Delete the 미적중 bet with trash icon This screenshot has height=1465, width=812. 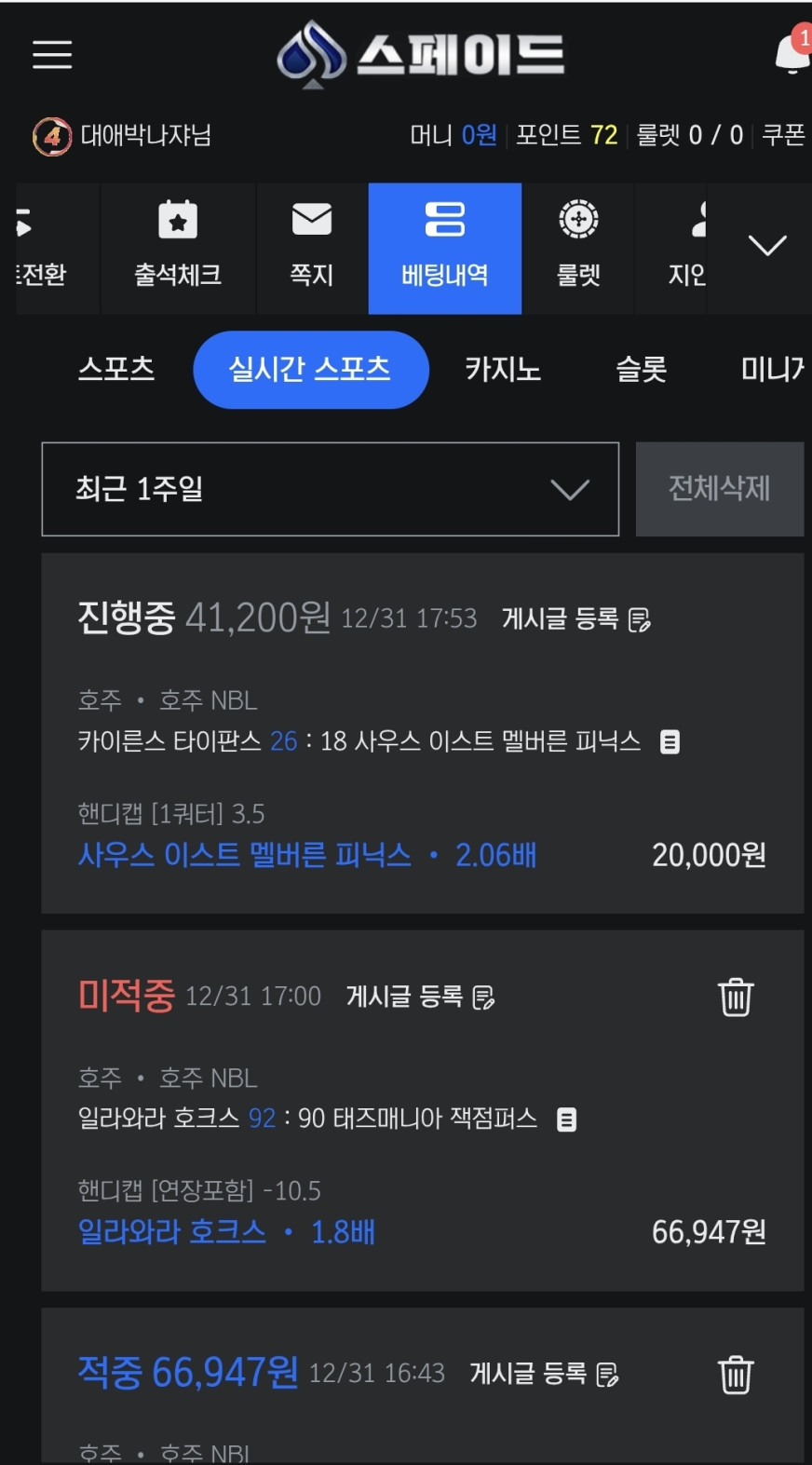click(736, 997)
